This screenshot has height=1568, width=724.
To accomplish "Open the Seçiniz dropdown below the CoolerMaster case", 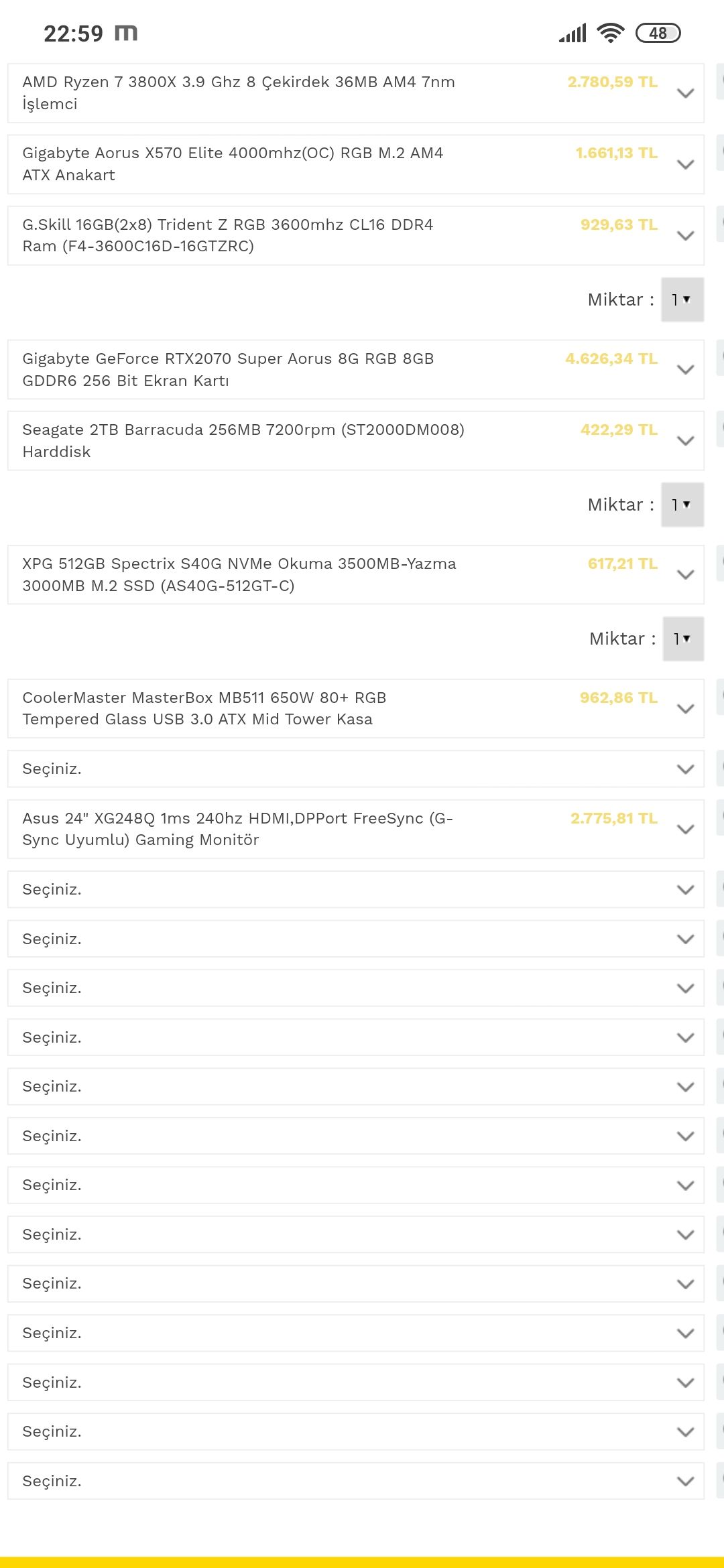I will (355, 769).
